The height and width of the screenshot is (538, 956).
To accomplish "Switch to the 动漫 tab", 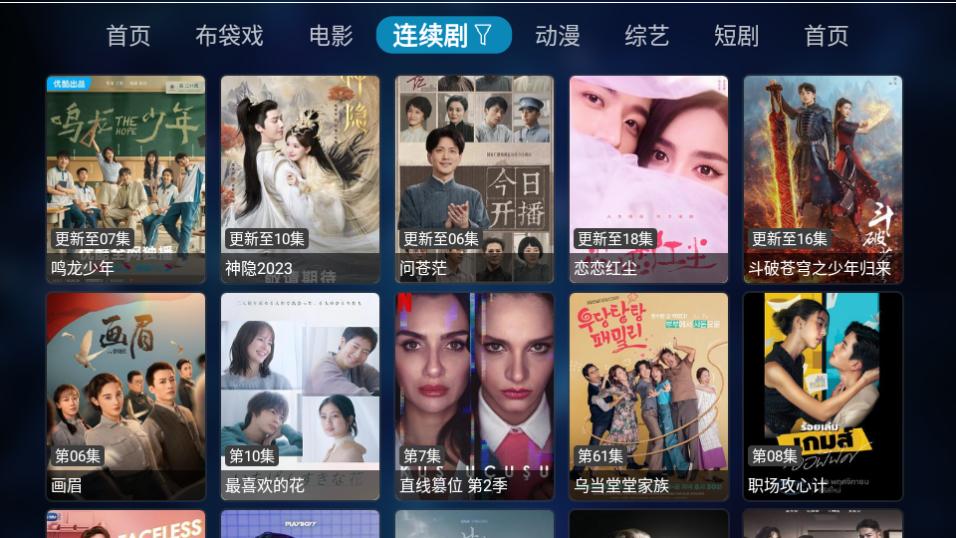I will [557, 36].
